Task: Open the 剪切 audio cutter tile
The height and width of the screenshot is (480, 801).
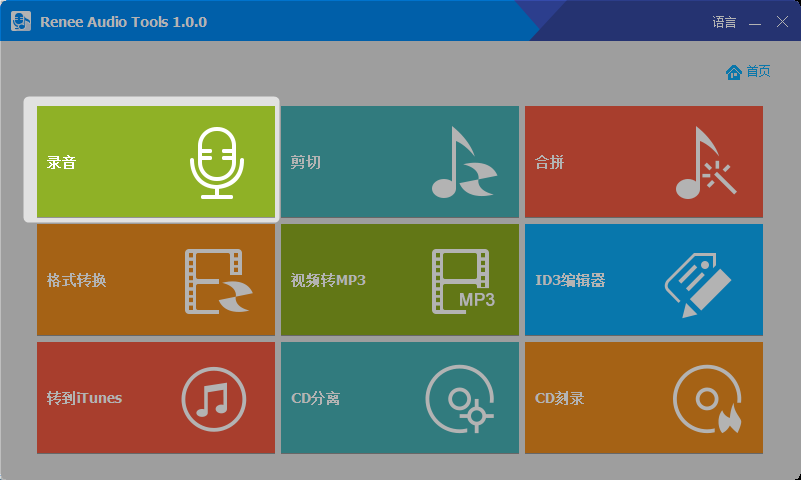Action: click(x=399, y=162)
